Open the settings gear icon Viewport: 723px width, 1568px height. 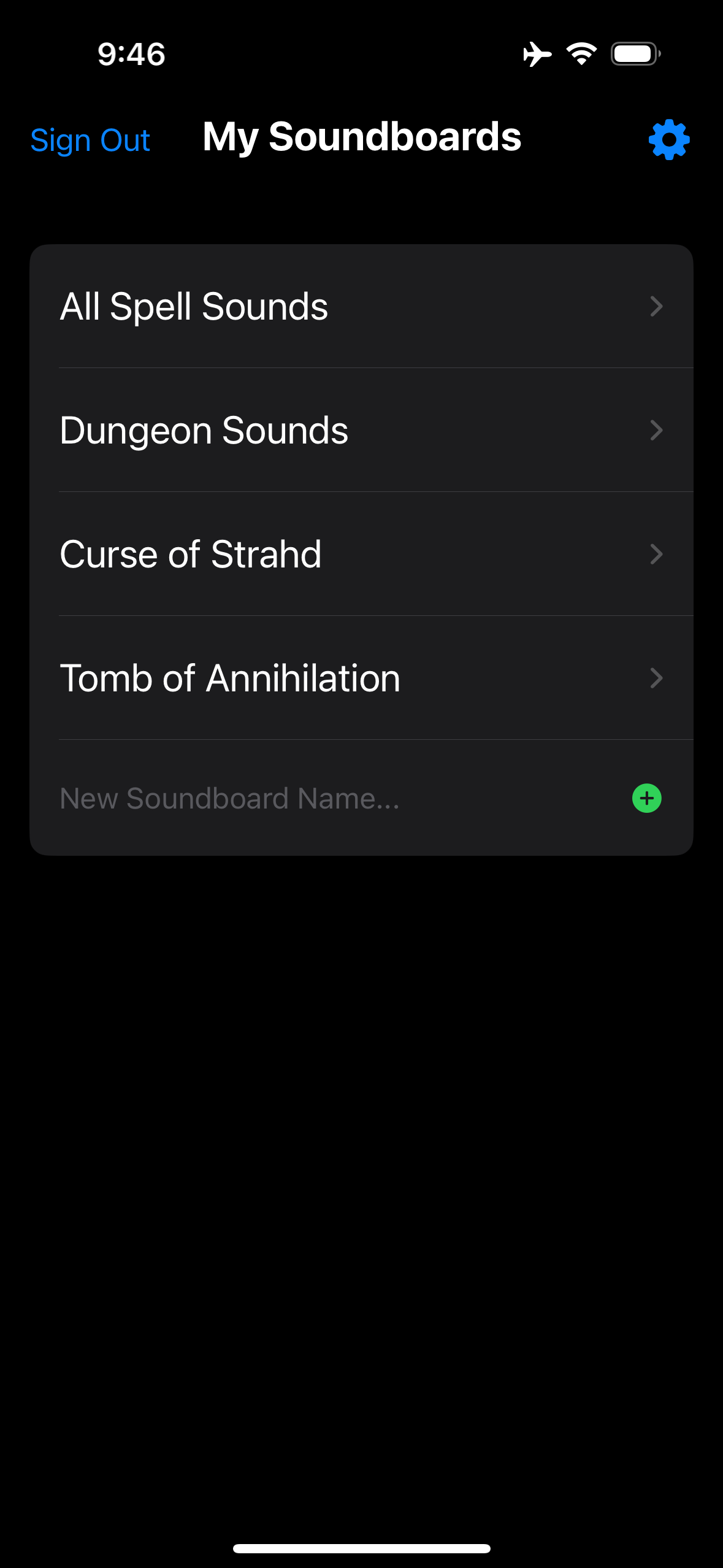click(668, 139)
